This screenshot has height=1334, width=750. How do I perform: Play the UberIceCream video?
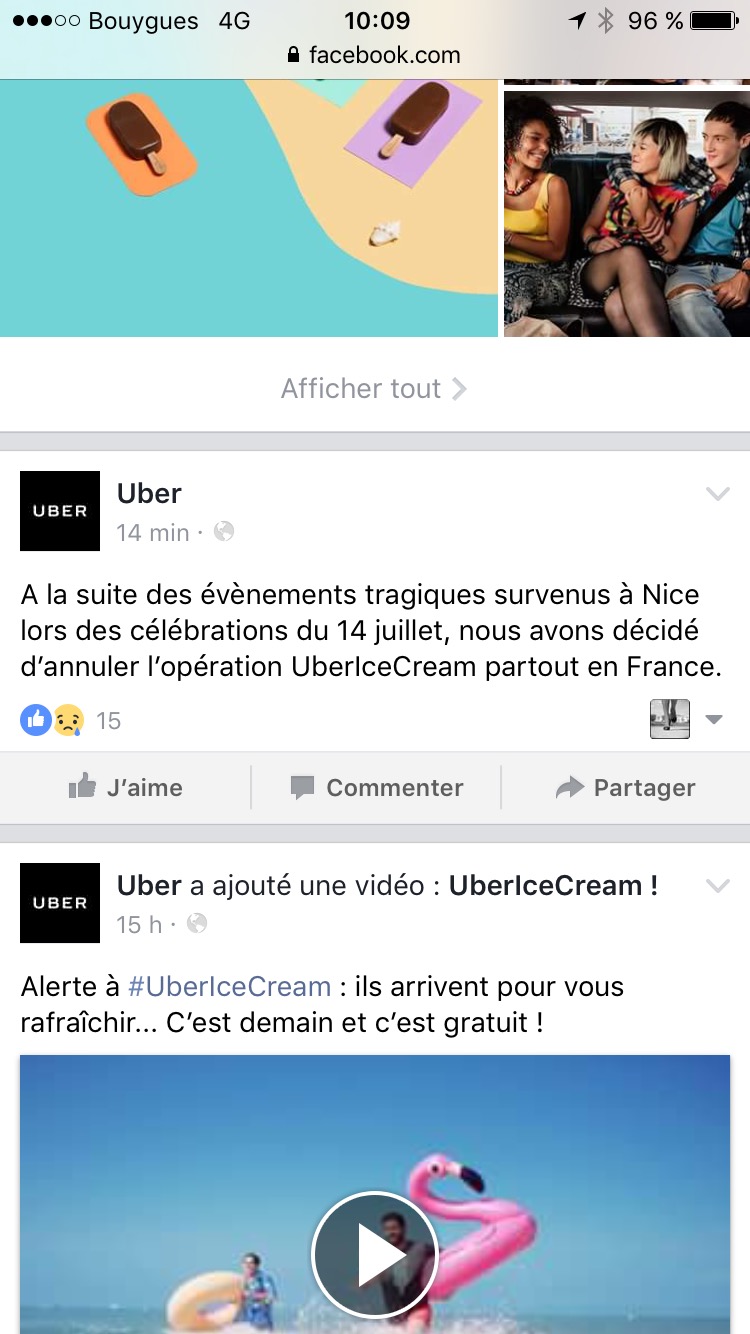[x=375, y=1256]
